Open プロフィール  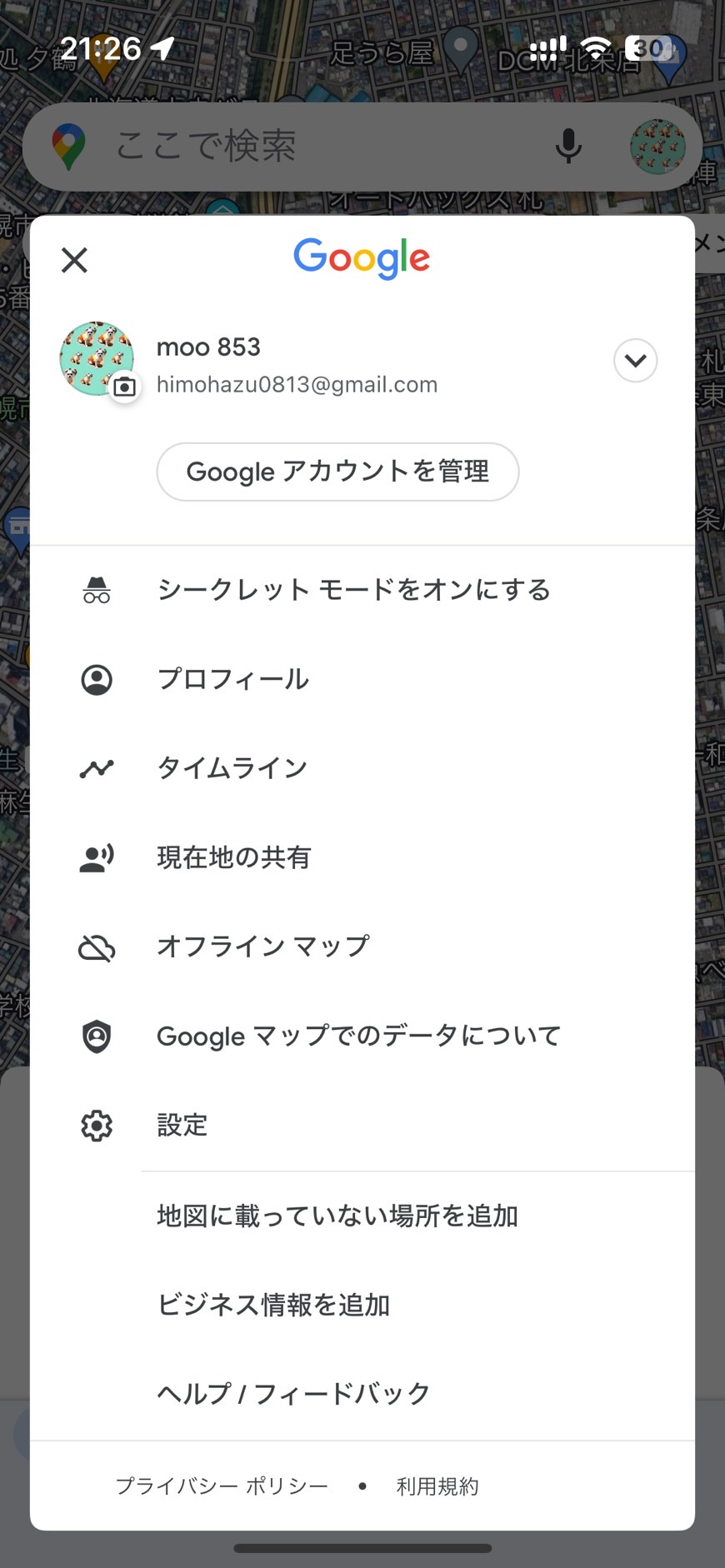362,680
